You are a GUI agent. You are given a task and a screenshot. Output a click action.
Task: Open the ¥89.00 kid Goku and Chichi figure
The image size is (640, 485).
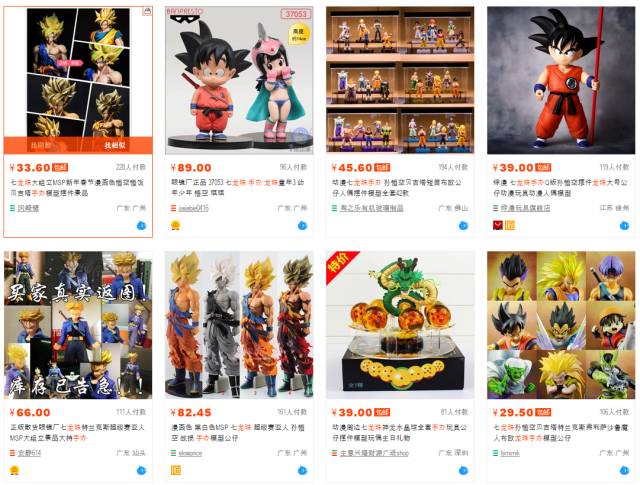tap(239, 80)
